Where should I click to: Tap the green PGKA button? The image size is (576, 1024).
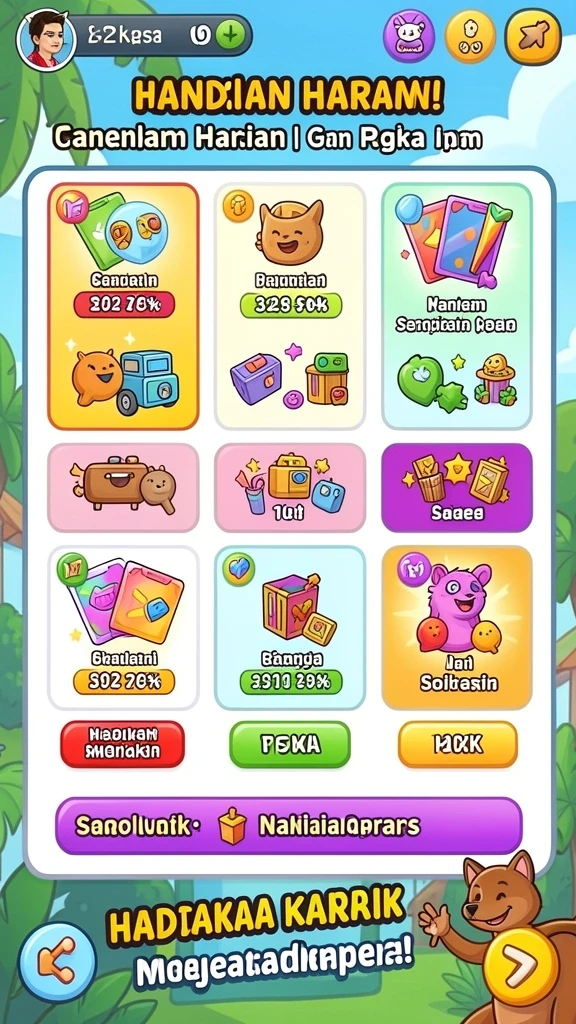(290, 744)
